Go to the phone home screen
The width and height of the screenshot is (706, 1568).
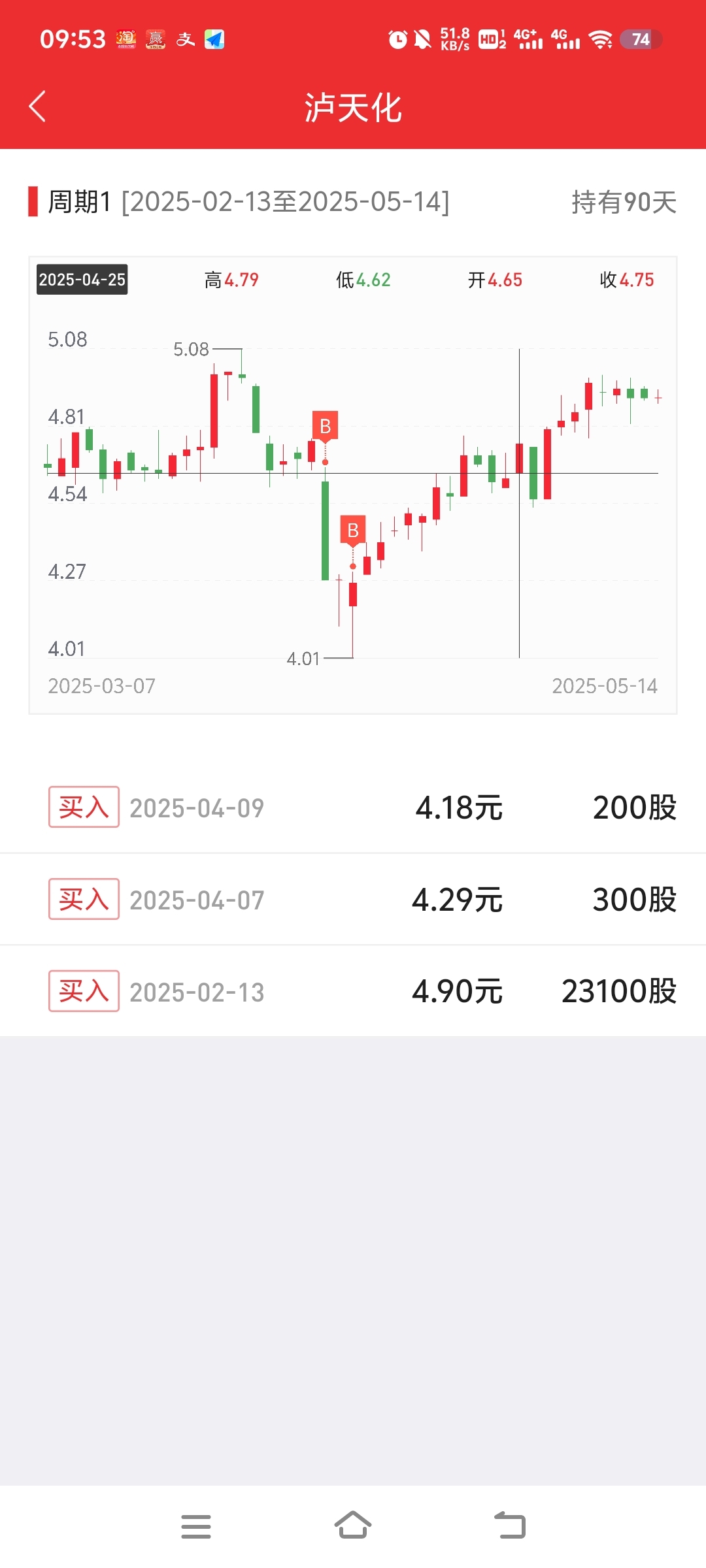[x=353, y=1526]
